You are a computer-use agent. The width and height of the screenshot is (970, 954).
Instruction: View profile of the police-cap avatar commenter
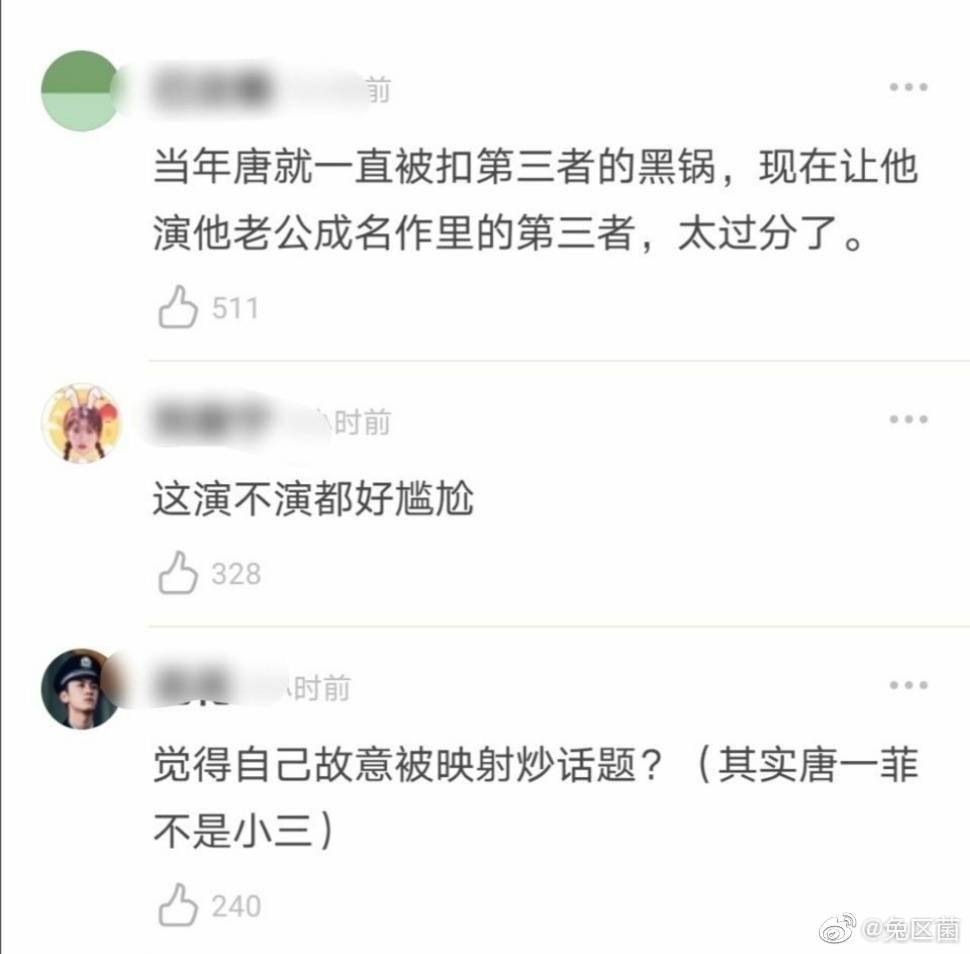(x=81, y=689)
